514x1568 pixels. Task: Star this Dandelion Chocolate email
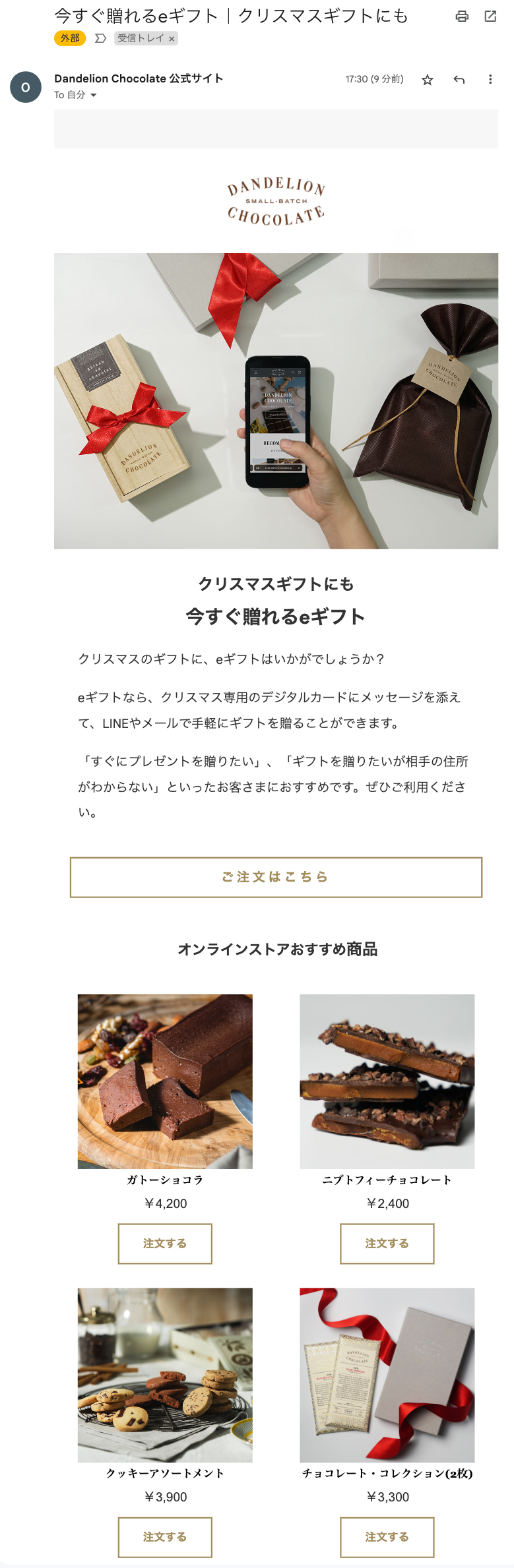tap(428, 80)
